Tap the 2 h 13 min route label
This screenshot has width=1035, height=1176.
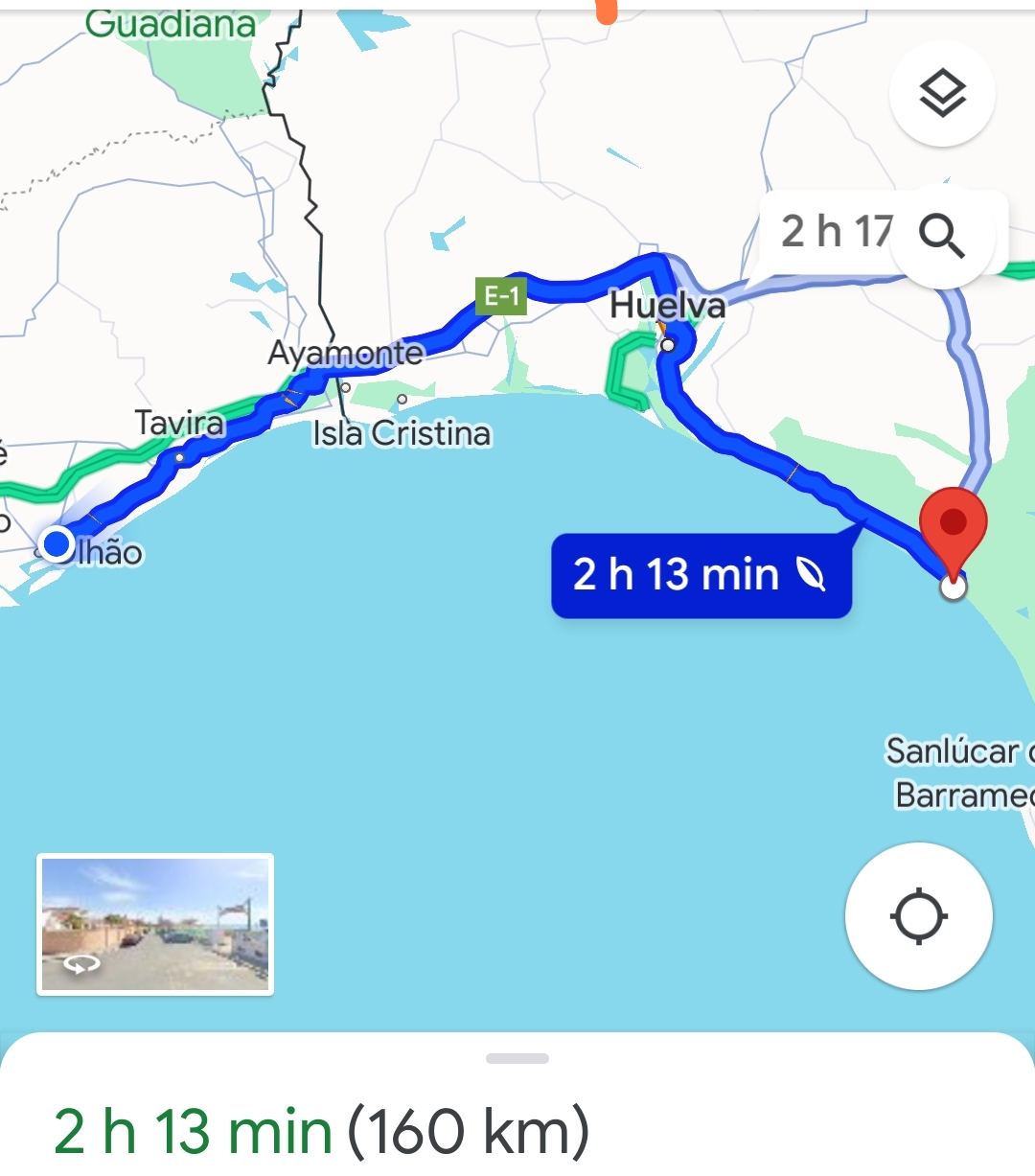[701, 575]
